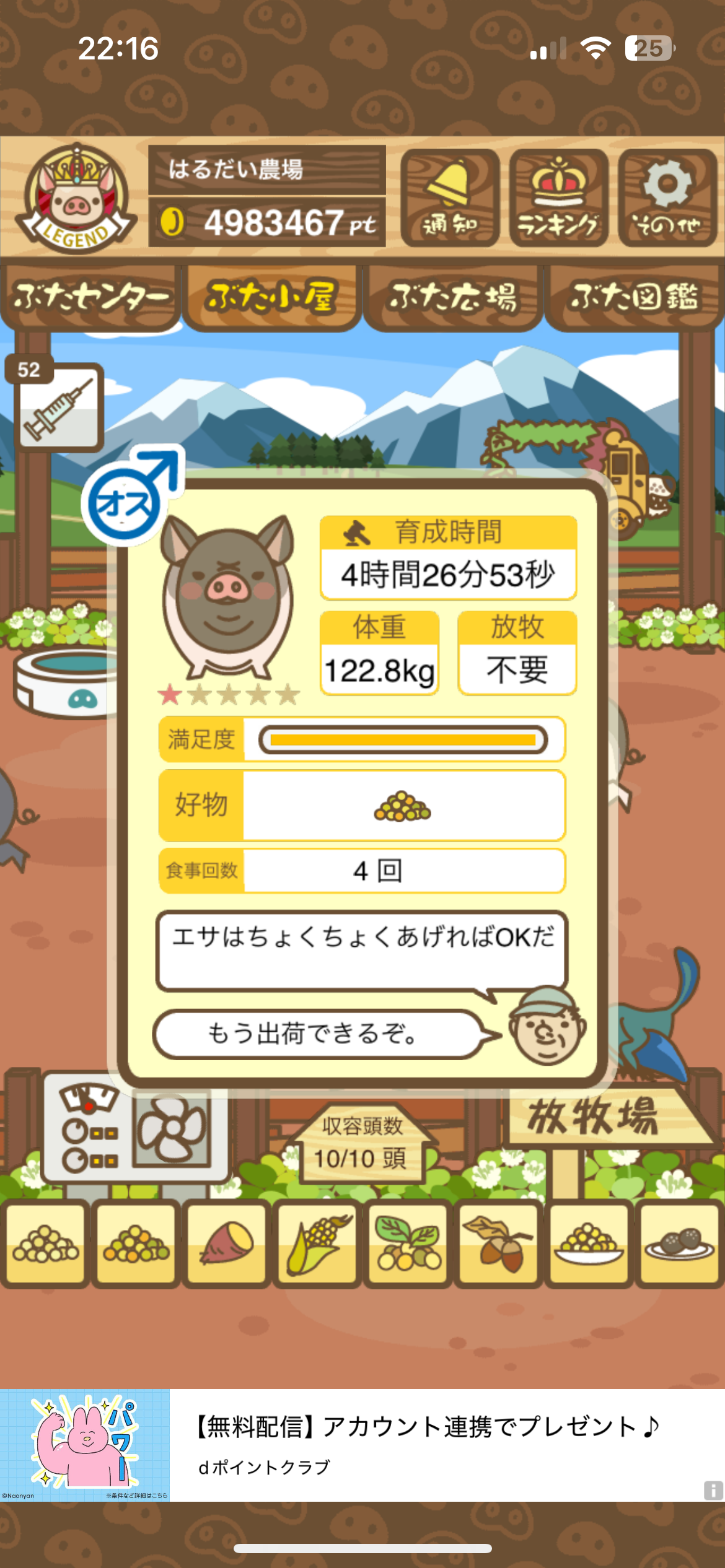Viewport: 725px width, 1568px height.
Task: Open the その他 gear menu
Action: pyautogui.click(x=667, y=198)
